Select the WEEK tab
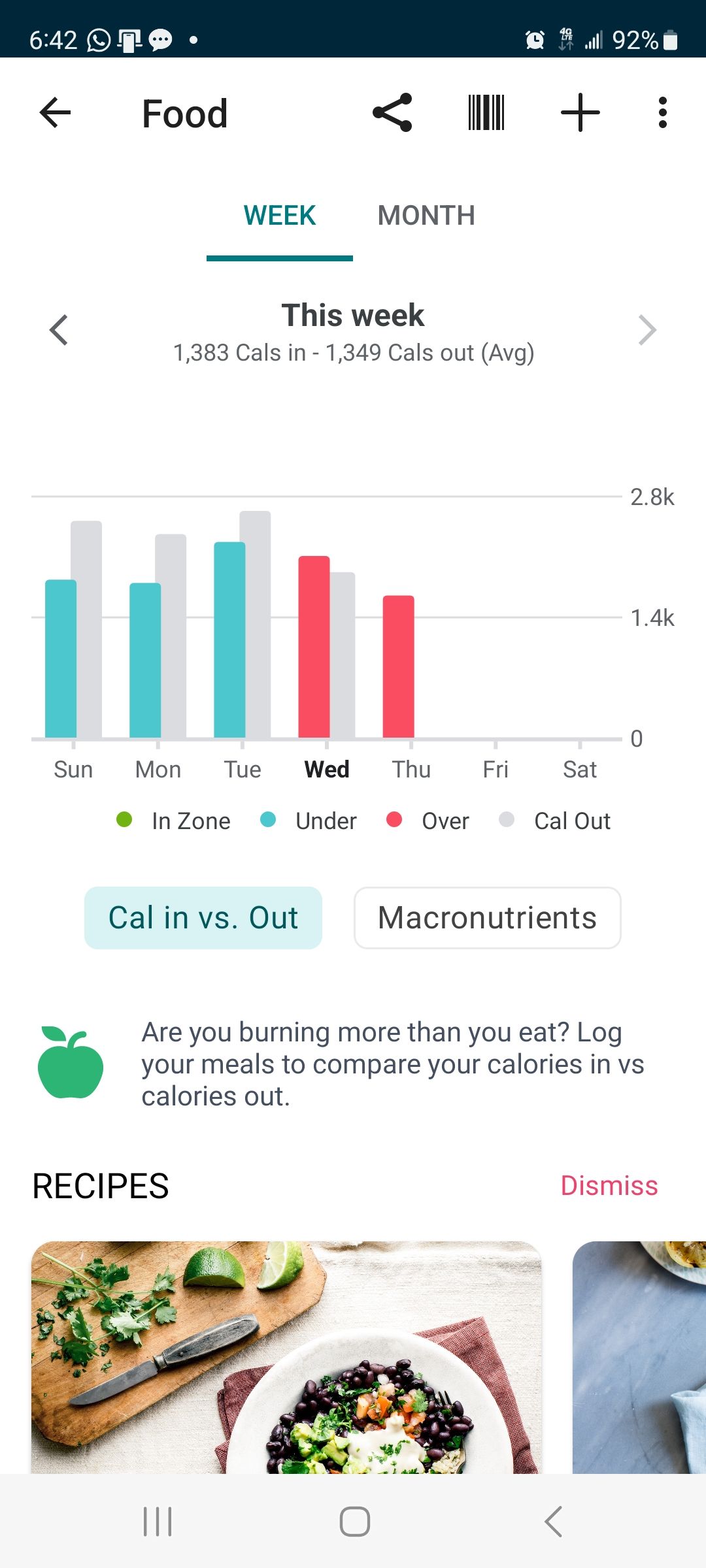The width and height of the screenshot is (706, 1568). click(x=280, y=216)
